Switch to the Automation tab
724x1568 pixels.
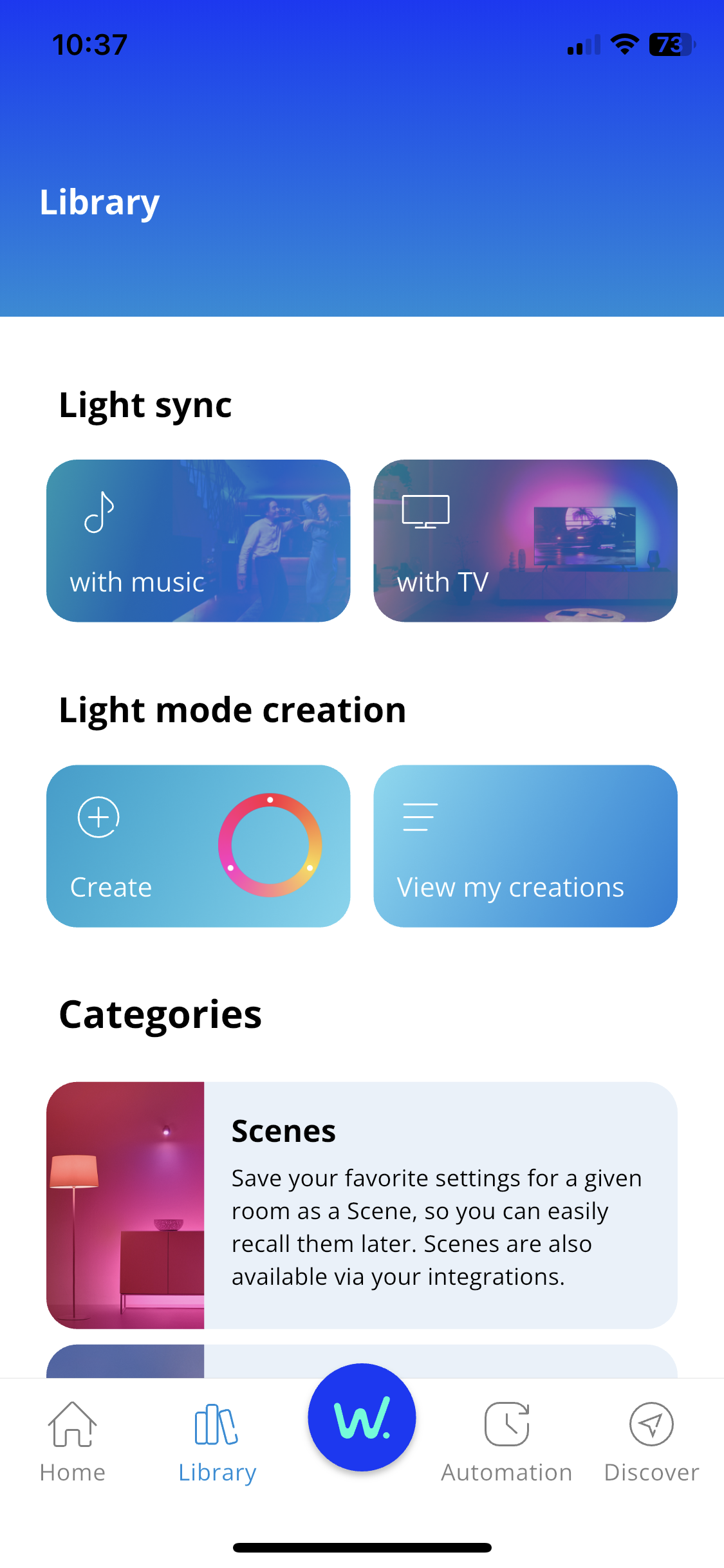[x=506, y=1442]
